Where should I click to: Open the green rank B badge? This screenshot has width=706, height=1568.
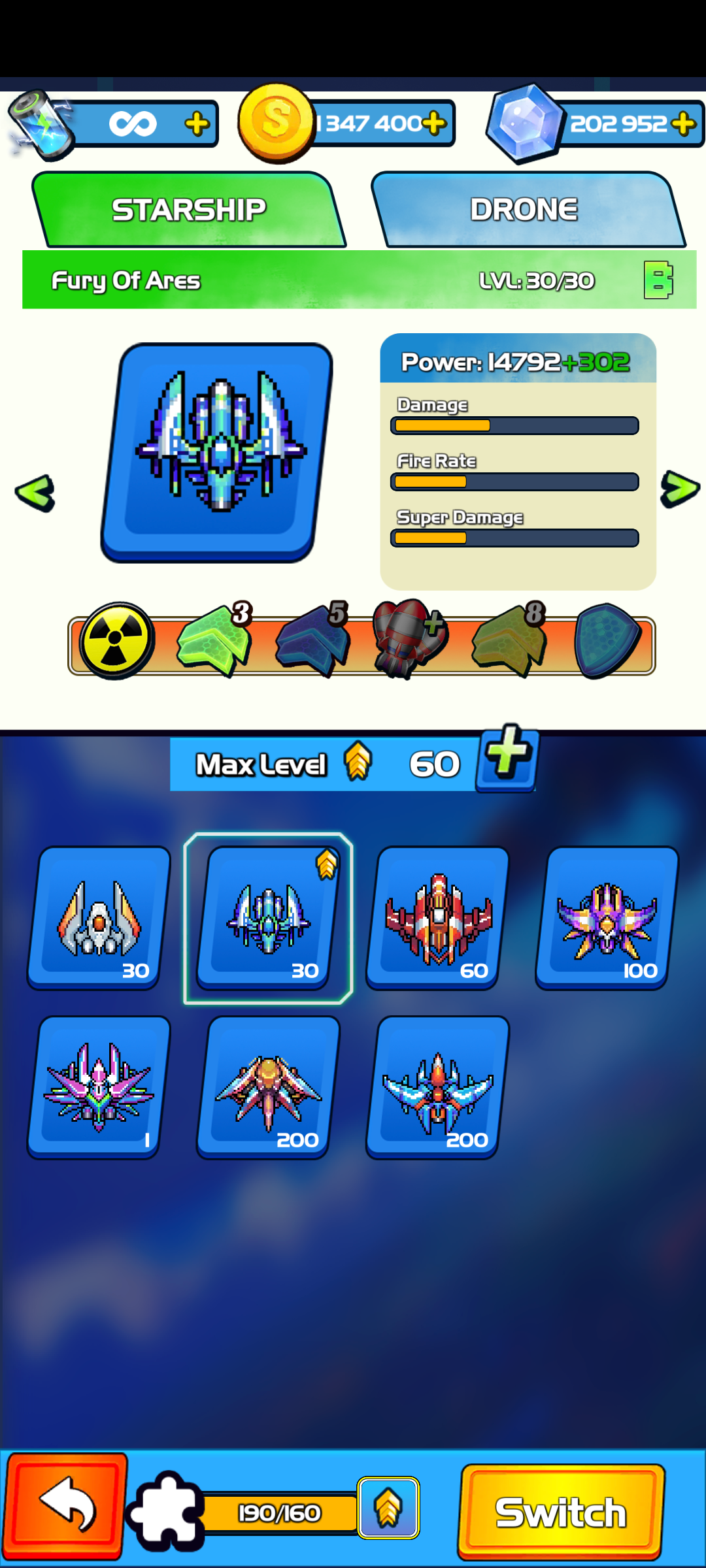(658, 280)
